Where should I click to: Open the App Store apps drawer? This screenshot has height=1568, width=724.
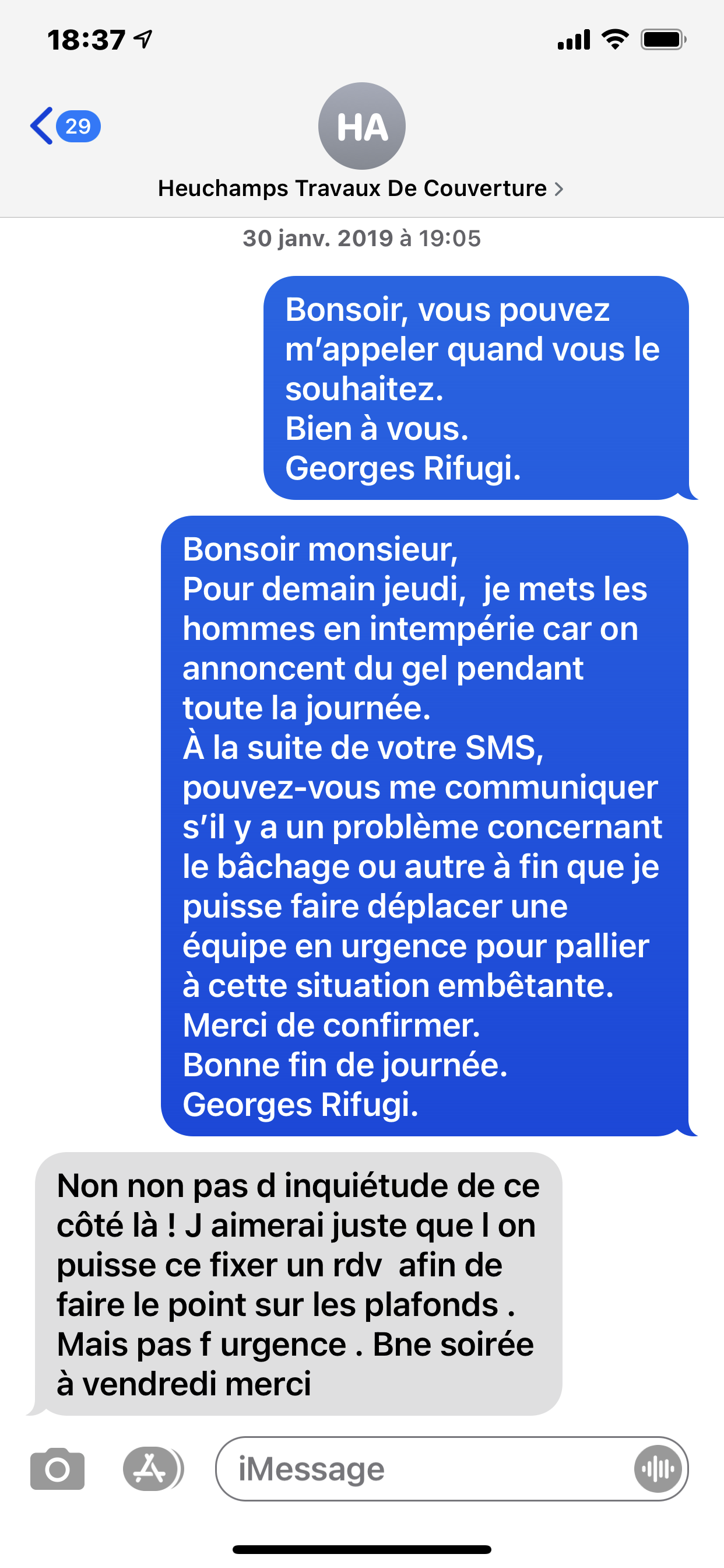(x=152, y=1469)
